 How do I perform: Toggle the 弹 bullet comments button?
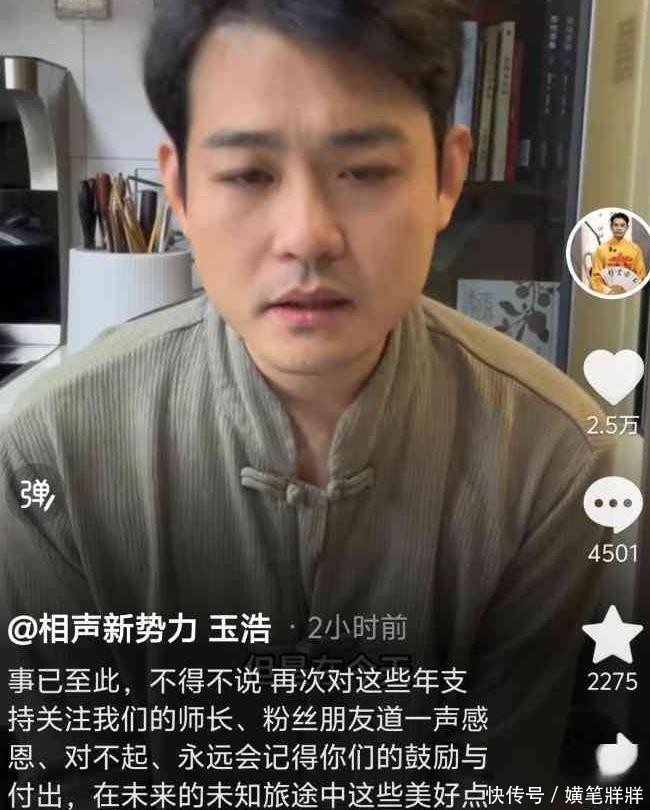[x=36, y=494]
